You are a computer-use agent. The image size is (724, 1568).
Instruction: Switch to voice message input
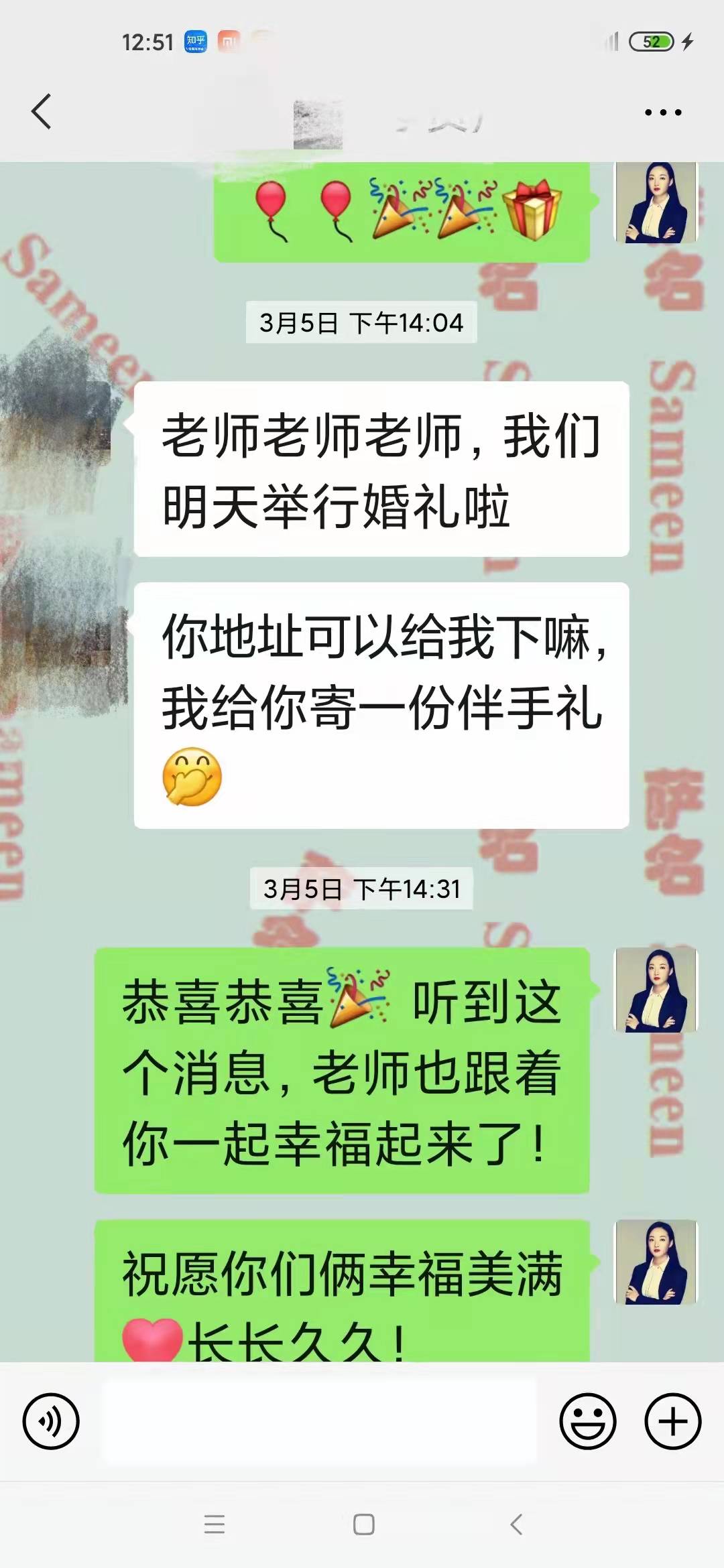(51, 1421)
